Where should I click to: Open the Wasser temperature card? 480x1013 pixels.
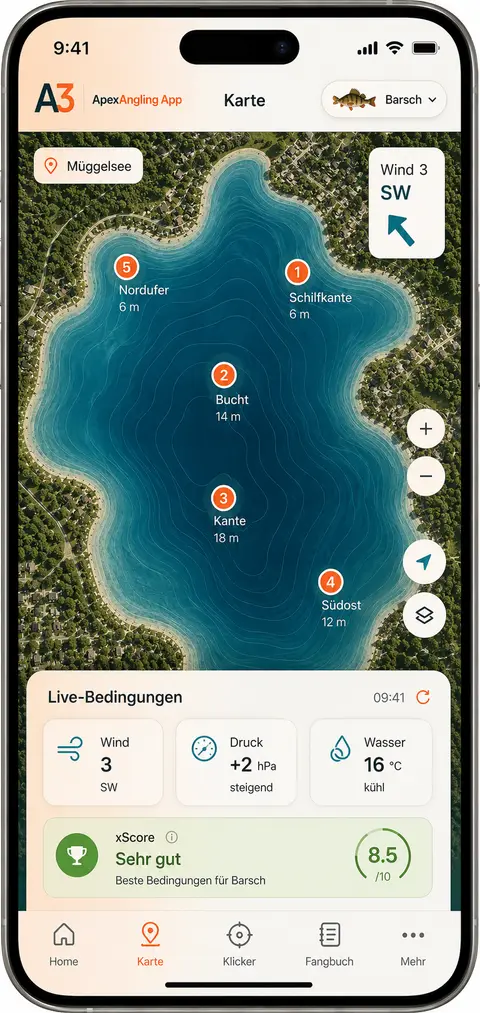[371, 762]
